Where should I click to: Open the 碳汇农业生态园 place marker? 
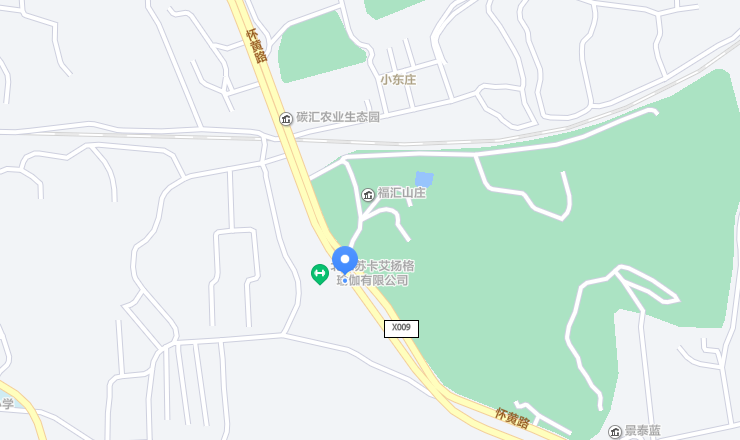pos(287,118)
